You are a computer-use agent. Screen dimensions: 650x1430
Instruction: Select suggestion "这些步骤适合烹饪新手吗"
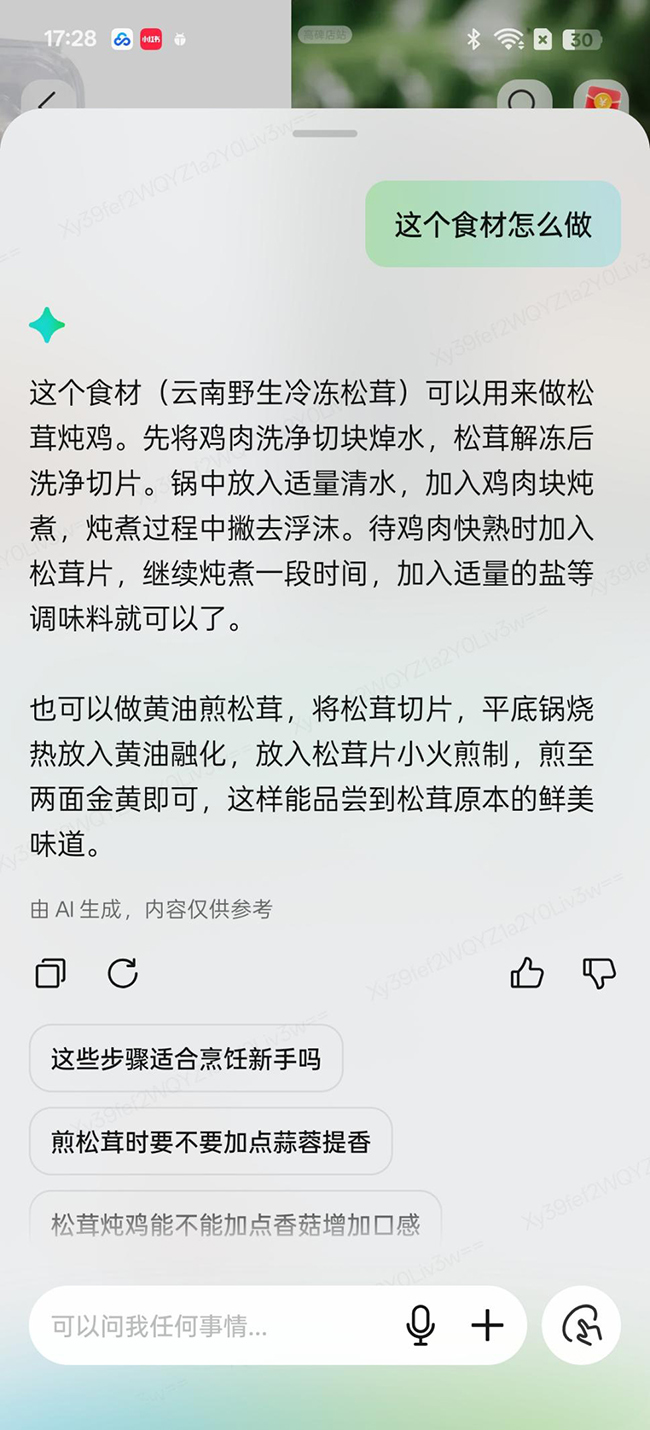coord(186,1058)
